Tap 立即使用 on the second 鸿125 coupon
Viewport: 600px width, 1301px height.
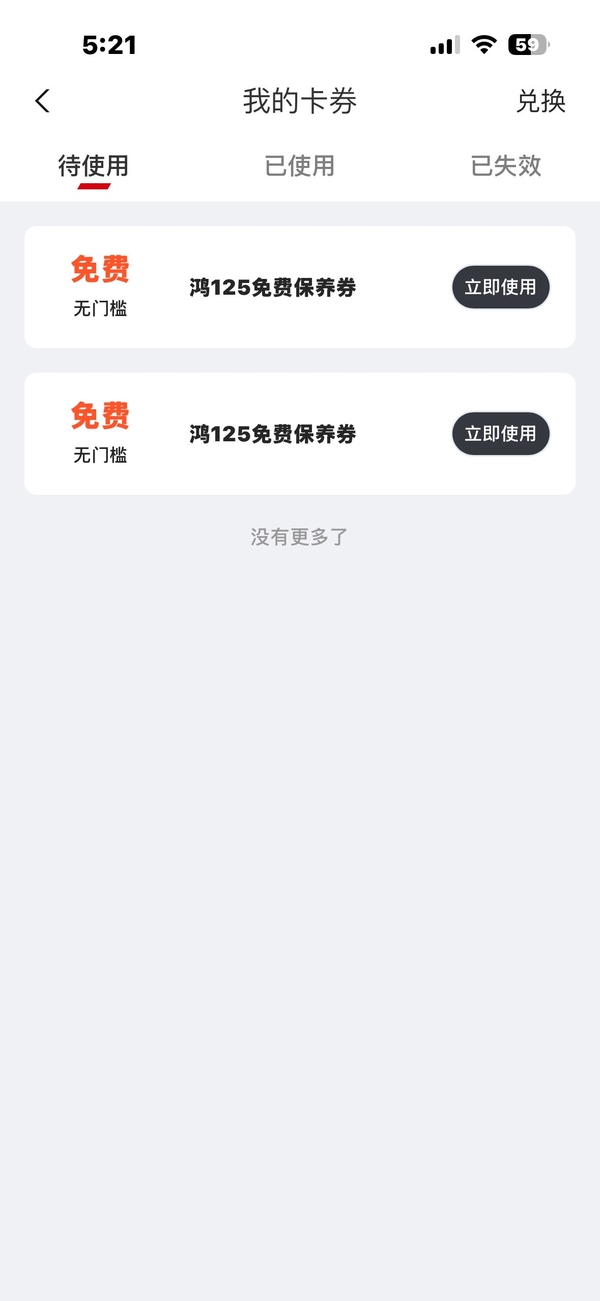pos(500,434)
